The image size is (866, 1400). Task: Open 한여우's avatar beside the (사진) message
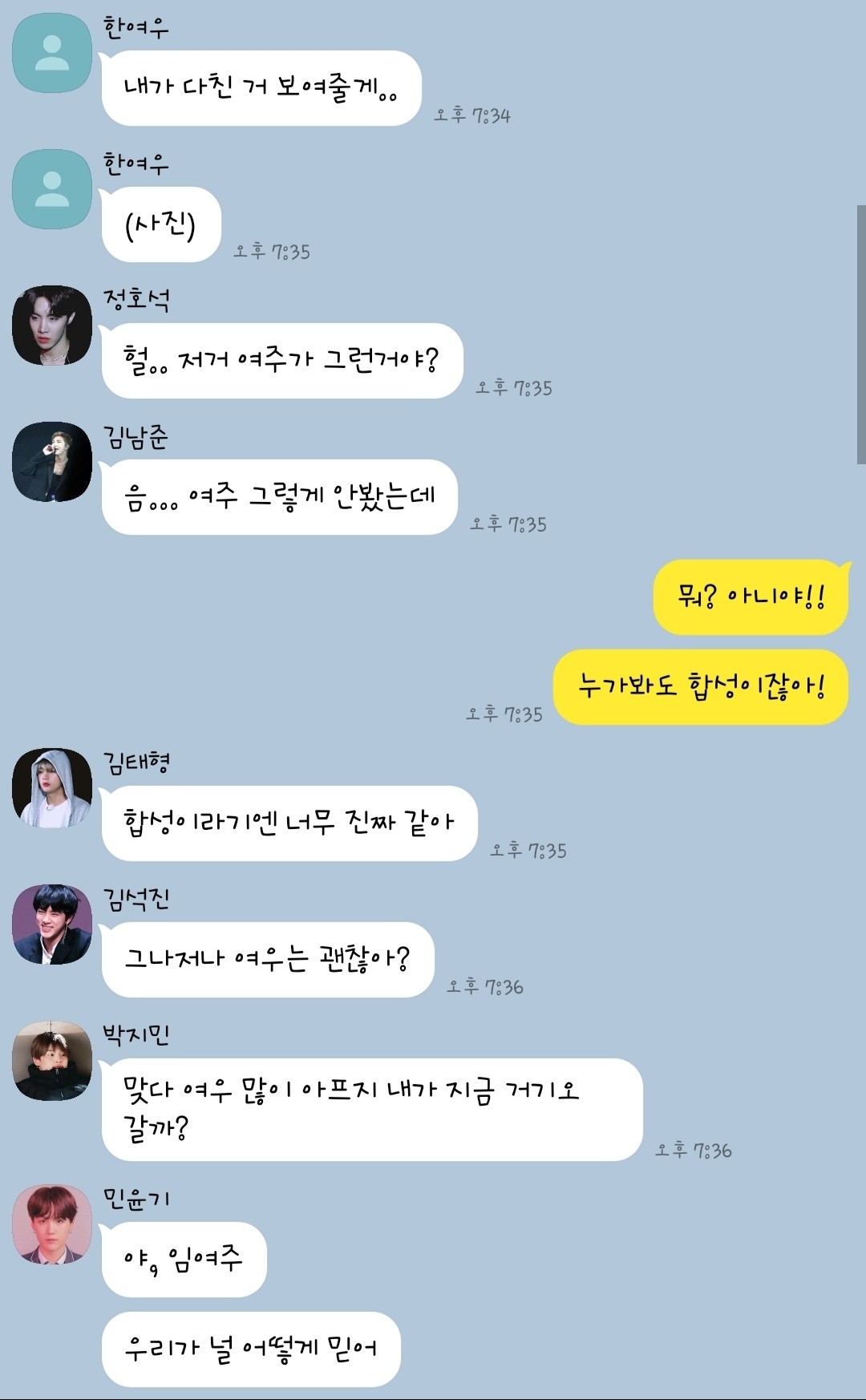pyautogui.click(x=52, y=189)
